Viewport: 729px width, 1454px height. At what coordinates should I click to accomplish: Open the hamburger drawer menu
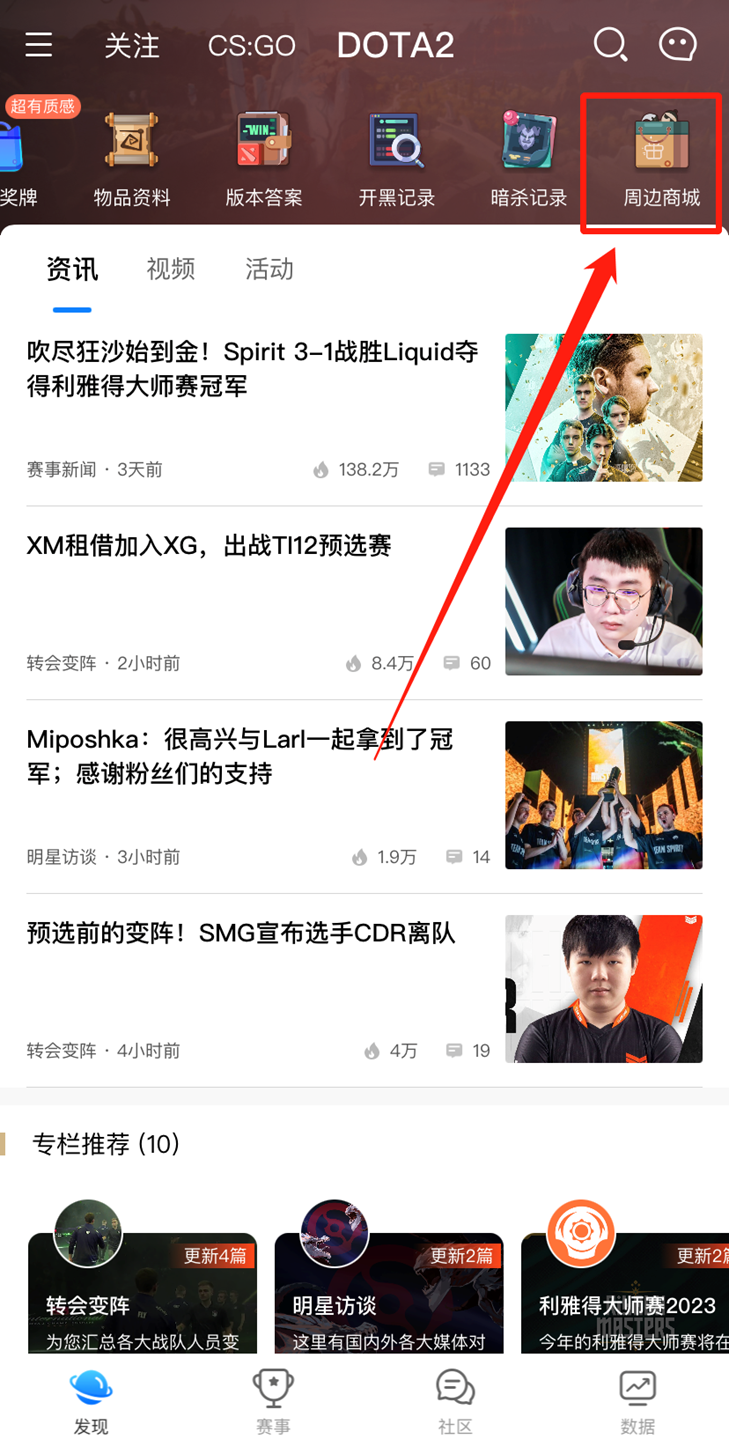[39, 45]
